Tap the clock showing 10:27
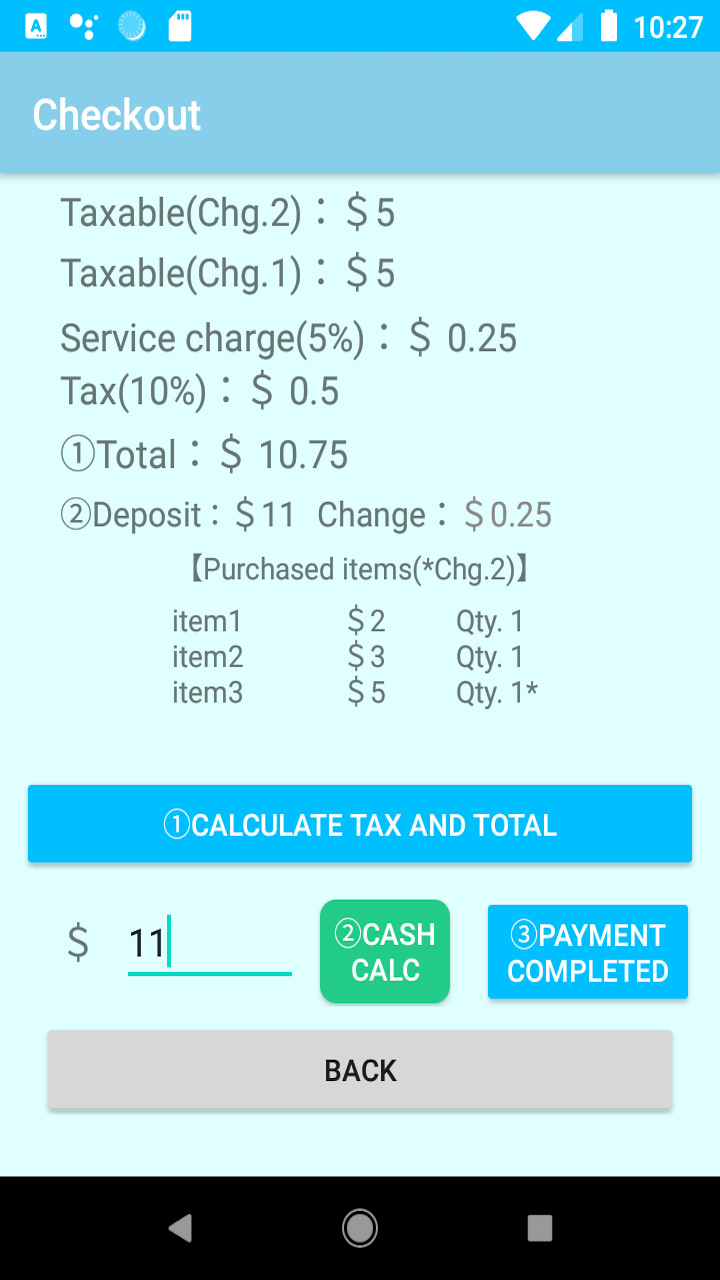The width and height of the screenshot is (720, 1280). tap(666, 26)
